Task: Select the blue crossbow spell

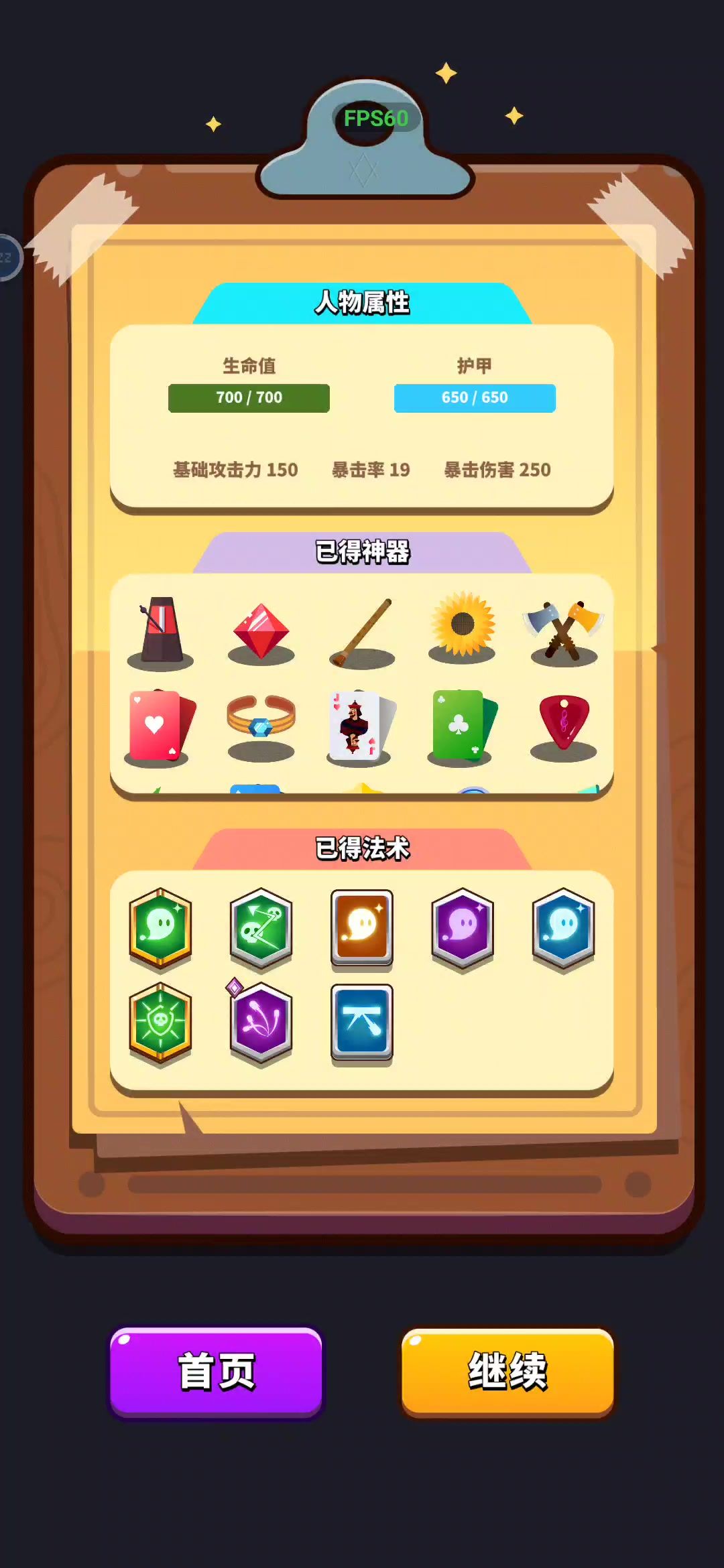Action: [362, 1023]
